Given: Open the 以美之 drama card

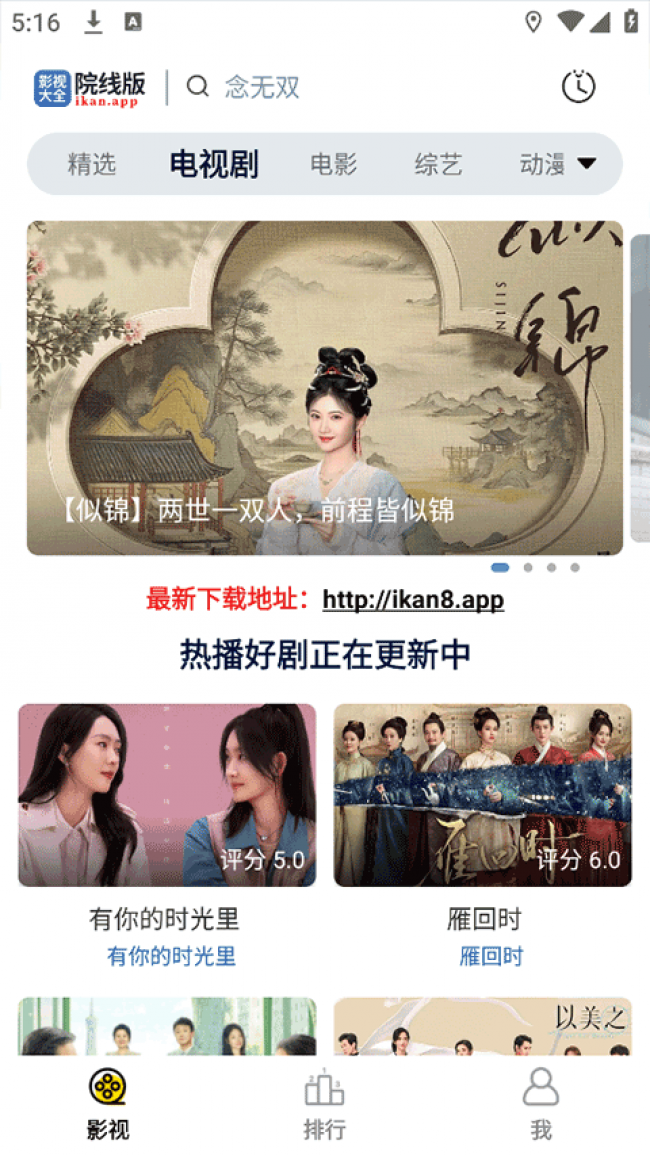Looking at the screenshot, I should (483, 1027).
